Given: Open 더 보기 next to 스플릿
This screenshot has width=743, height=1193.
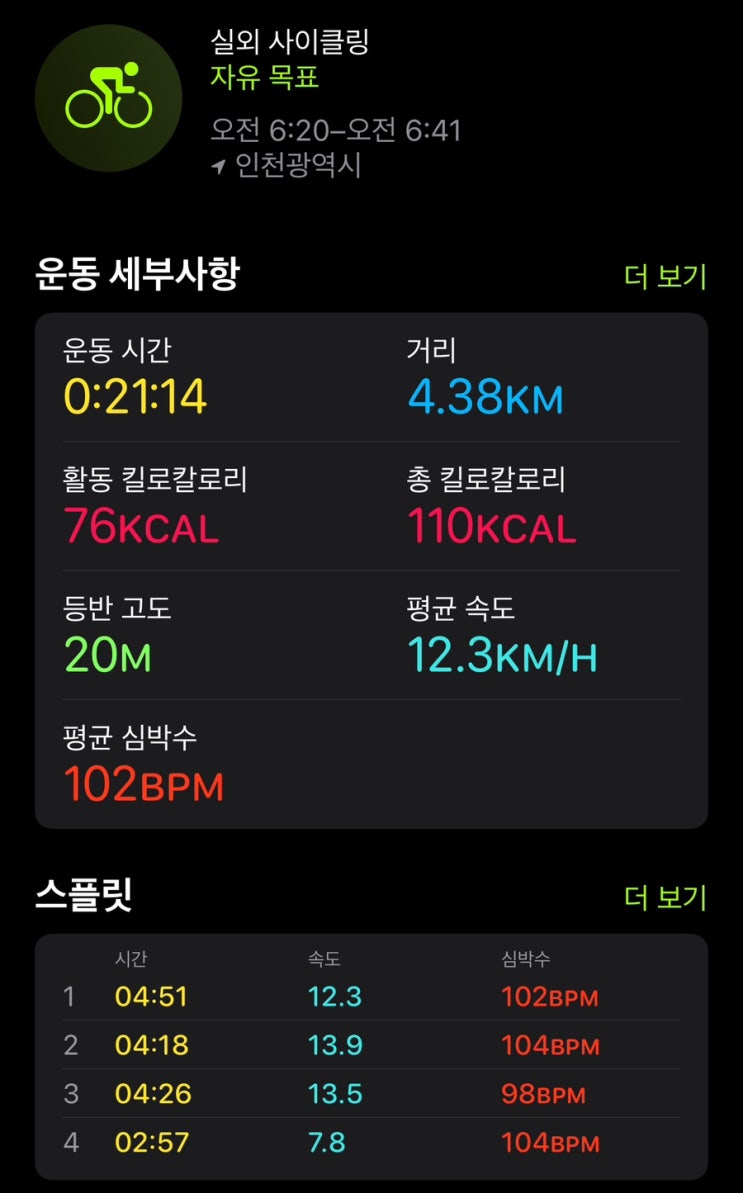Looking at the screenshot, I should coord(665,897).
